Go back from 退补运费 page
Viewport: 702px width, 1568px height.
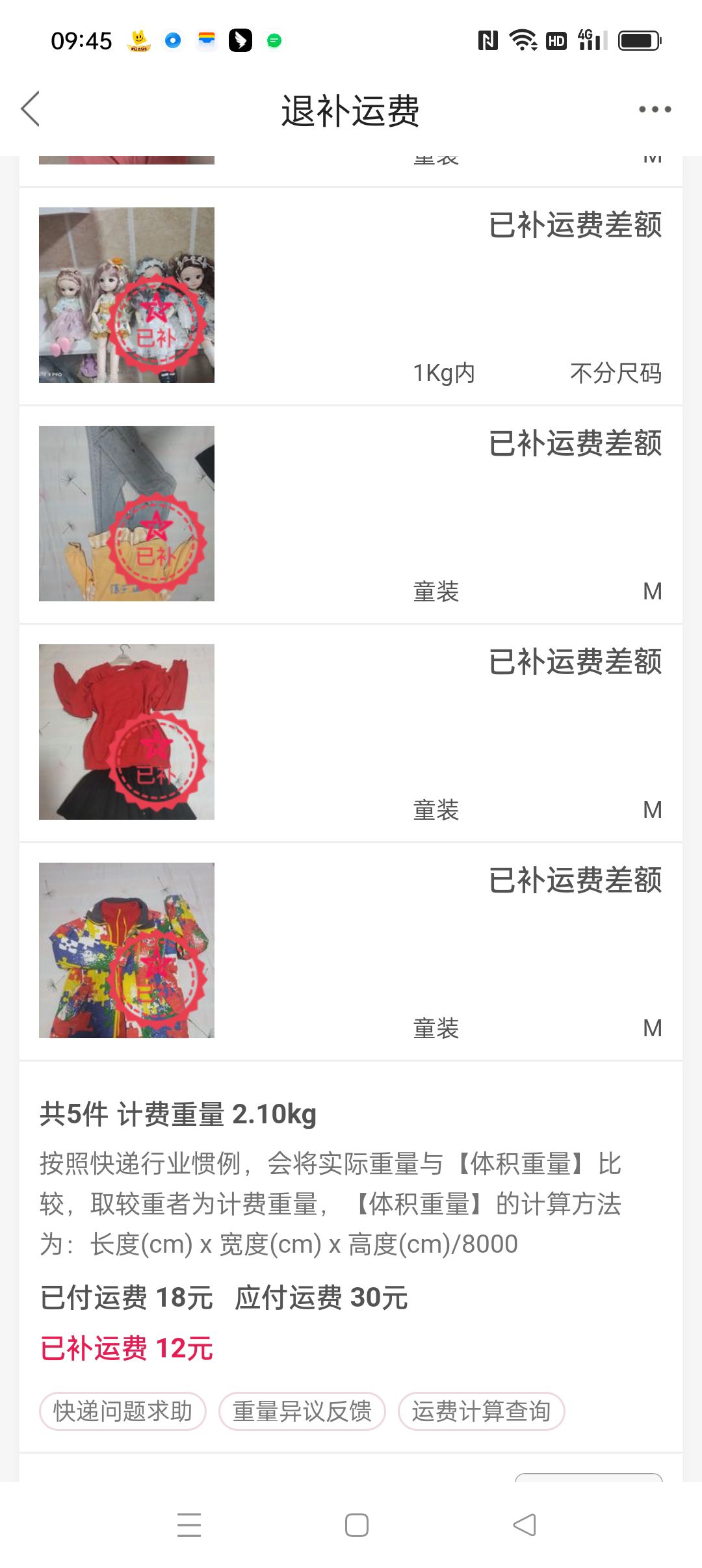[31, 109]
